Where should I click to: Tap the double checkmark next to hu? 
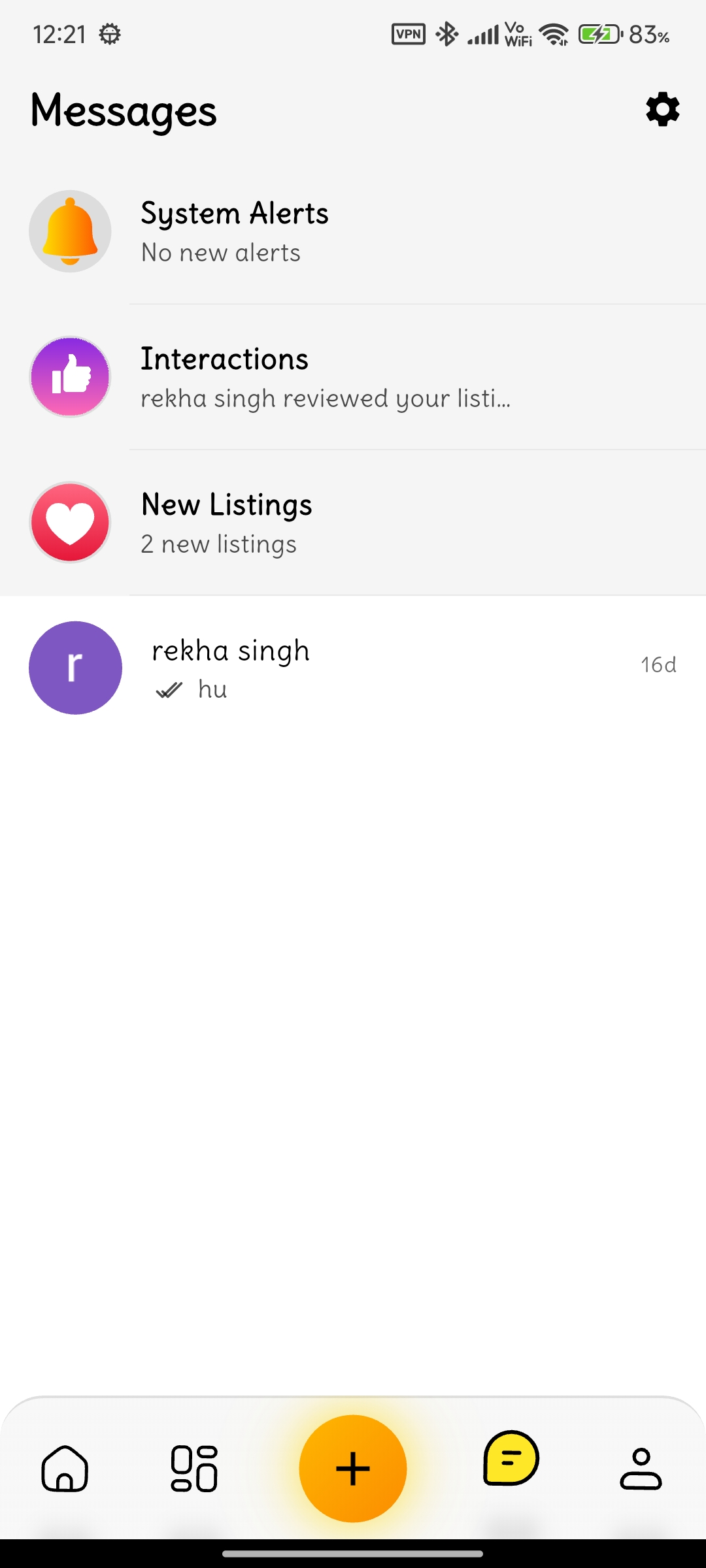tap(171, 689)
